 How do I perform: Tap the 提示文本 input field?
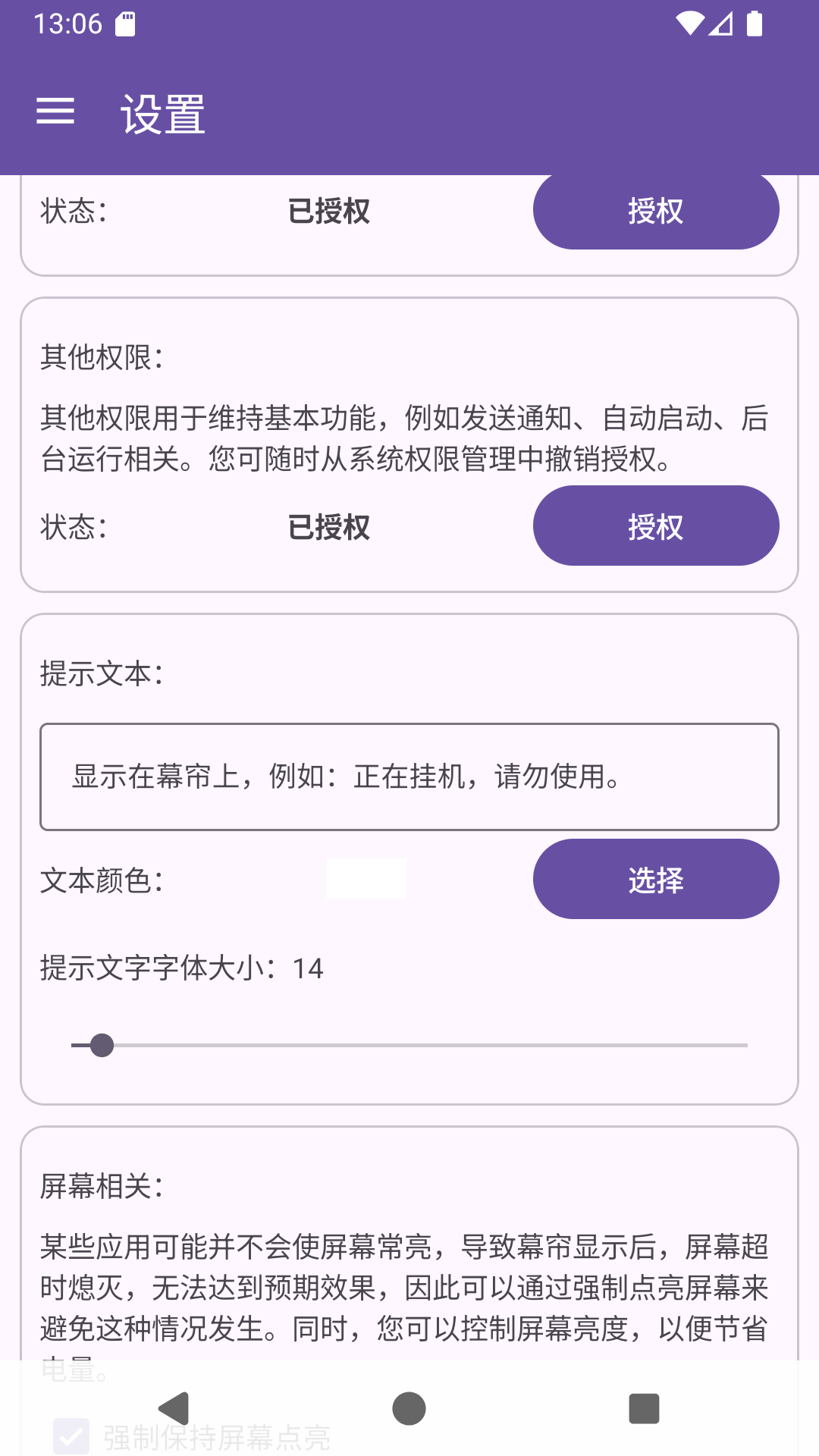409,778
